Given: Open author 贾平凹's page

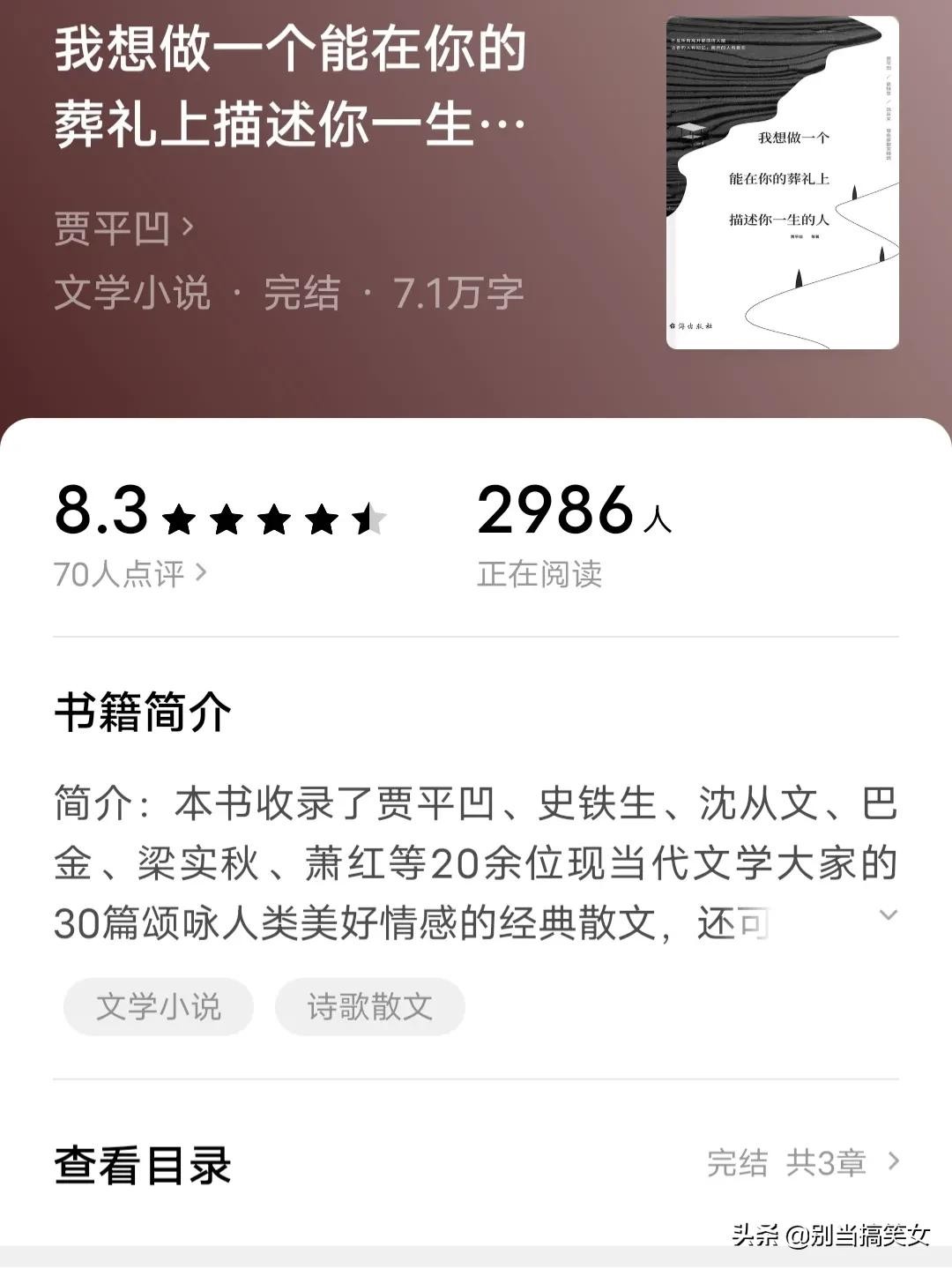Looking at the screenshot, I should (x=123, y=228).
